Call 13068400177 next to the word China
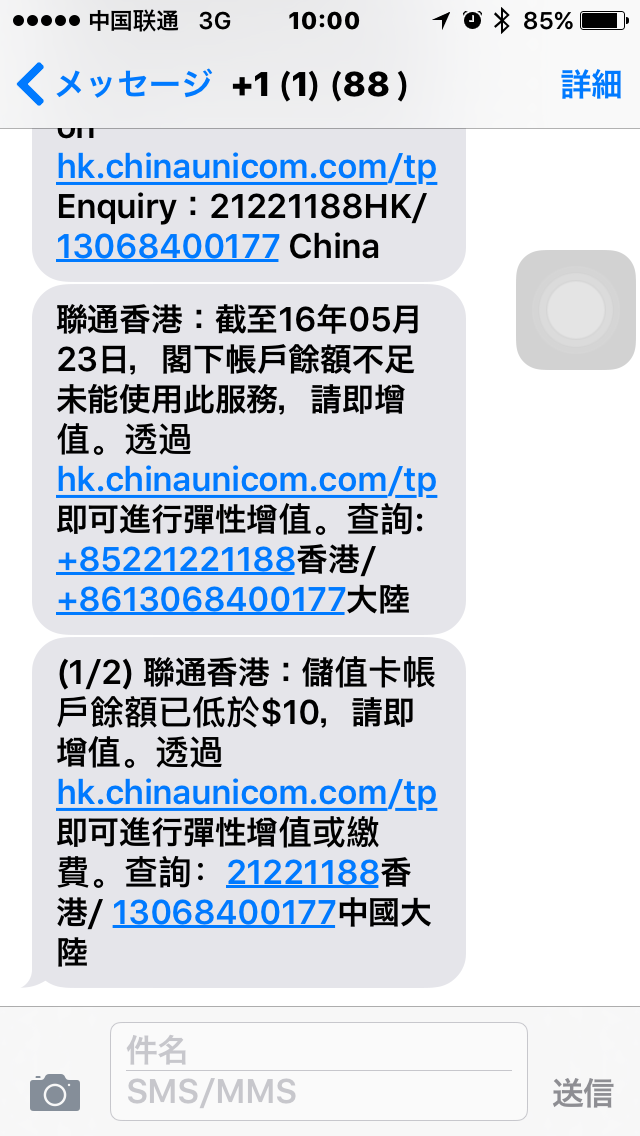This screenshot has height=1136, width=640. tap(167, 247)
